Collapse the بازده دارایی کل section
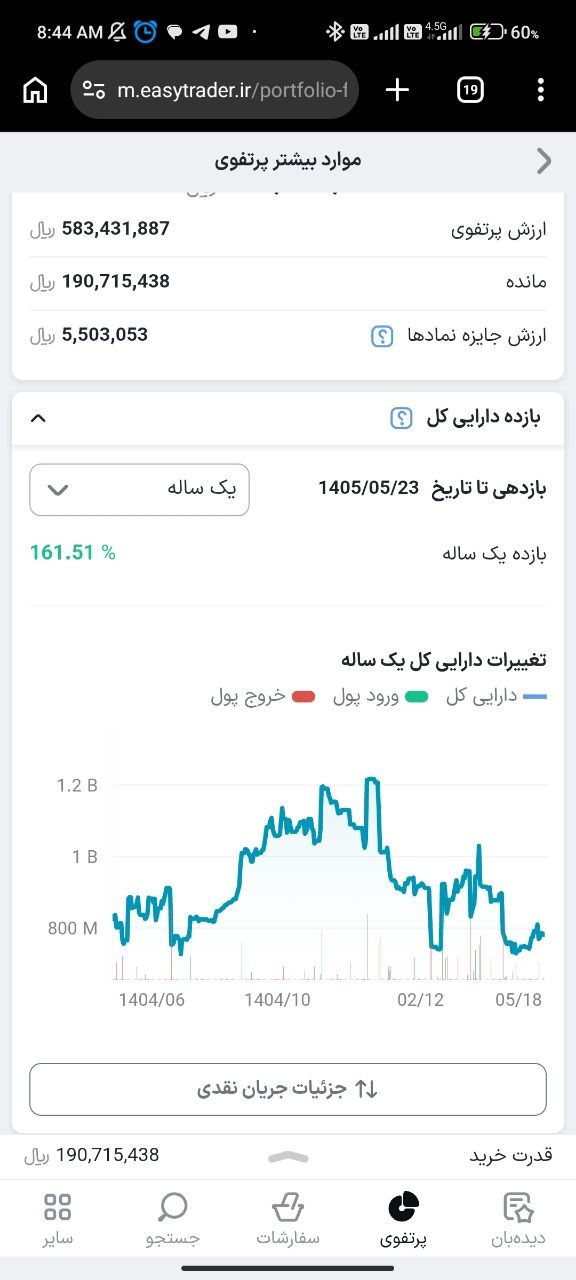 [x=38, y=418]
